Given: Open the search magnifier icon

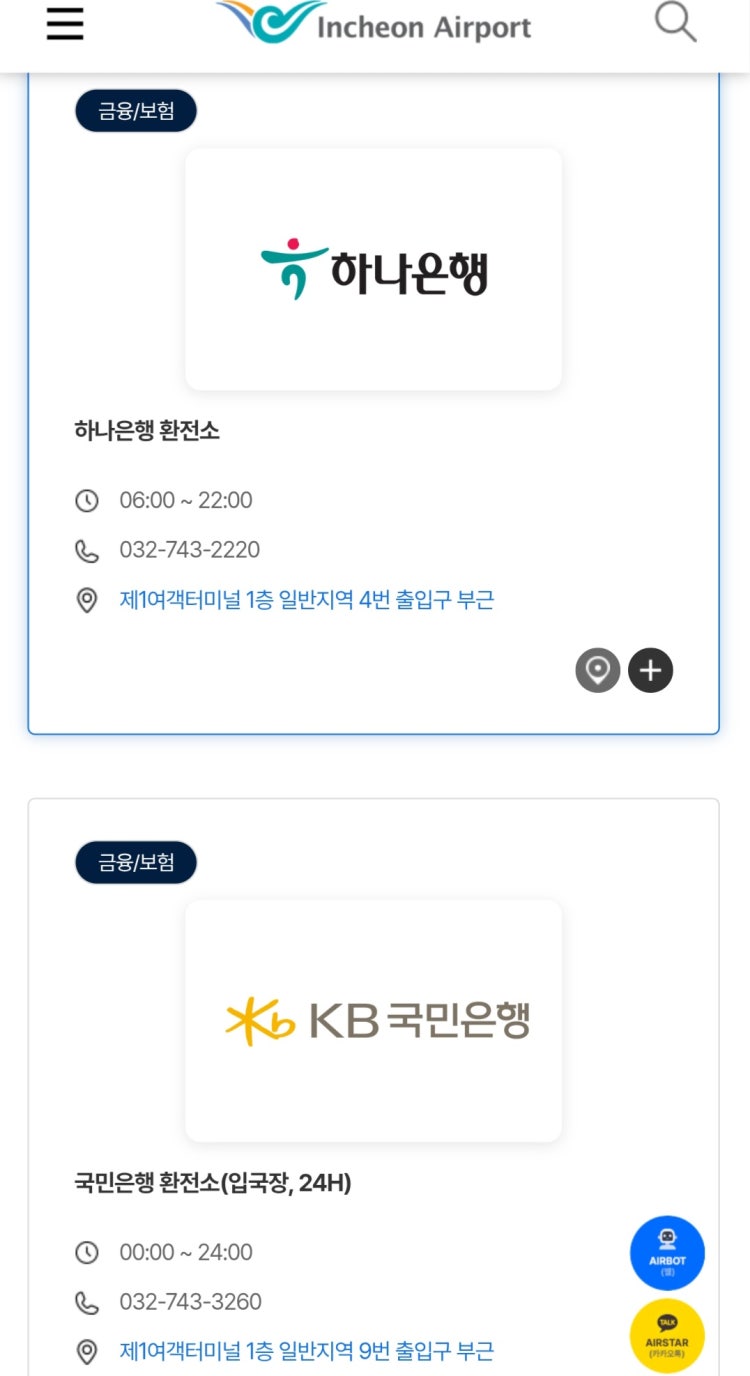Looking at the screenshot, I should tap(675, 22).
